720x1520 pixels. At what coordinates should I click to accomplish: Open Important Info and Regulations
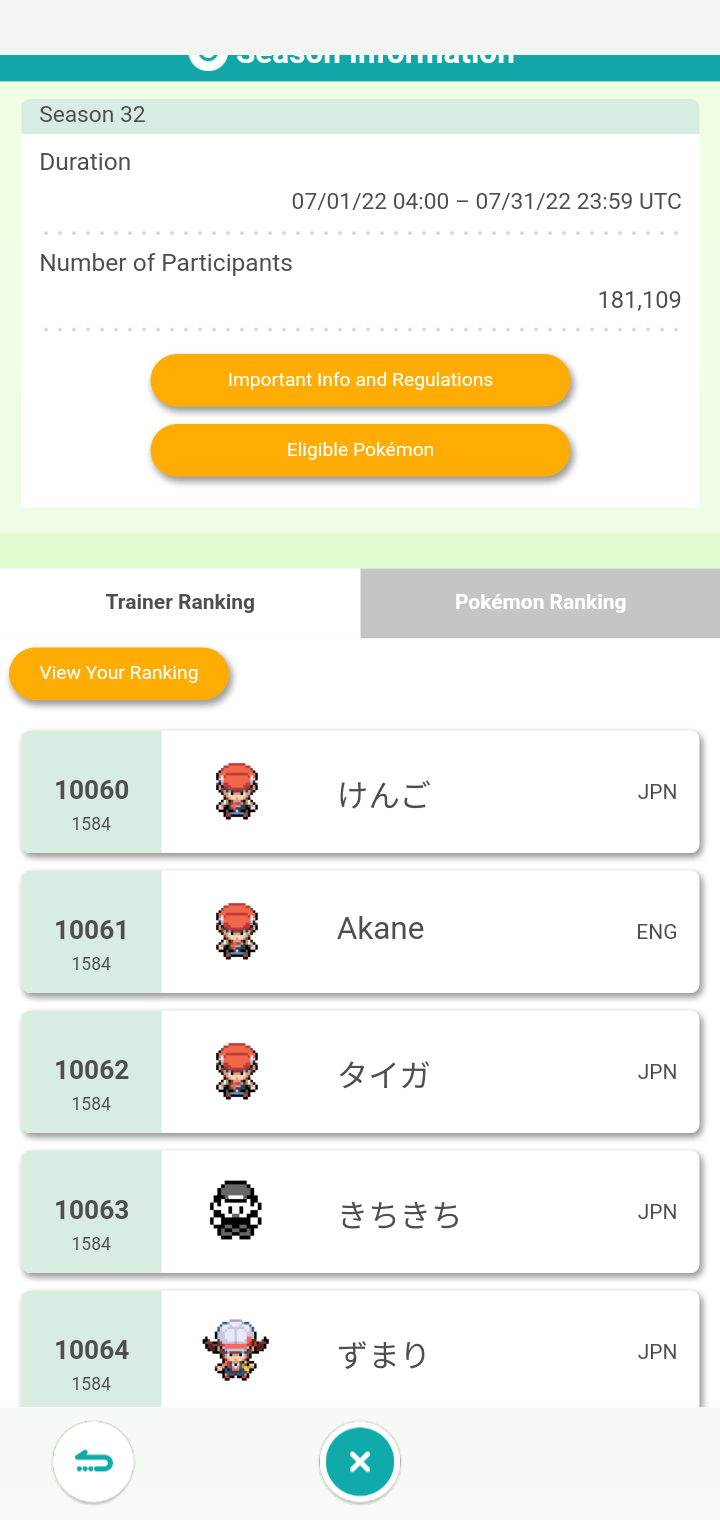tap(360, 380)
